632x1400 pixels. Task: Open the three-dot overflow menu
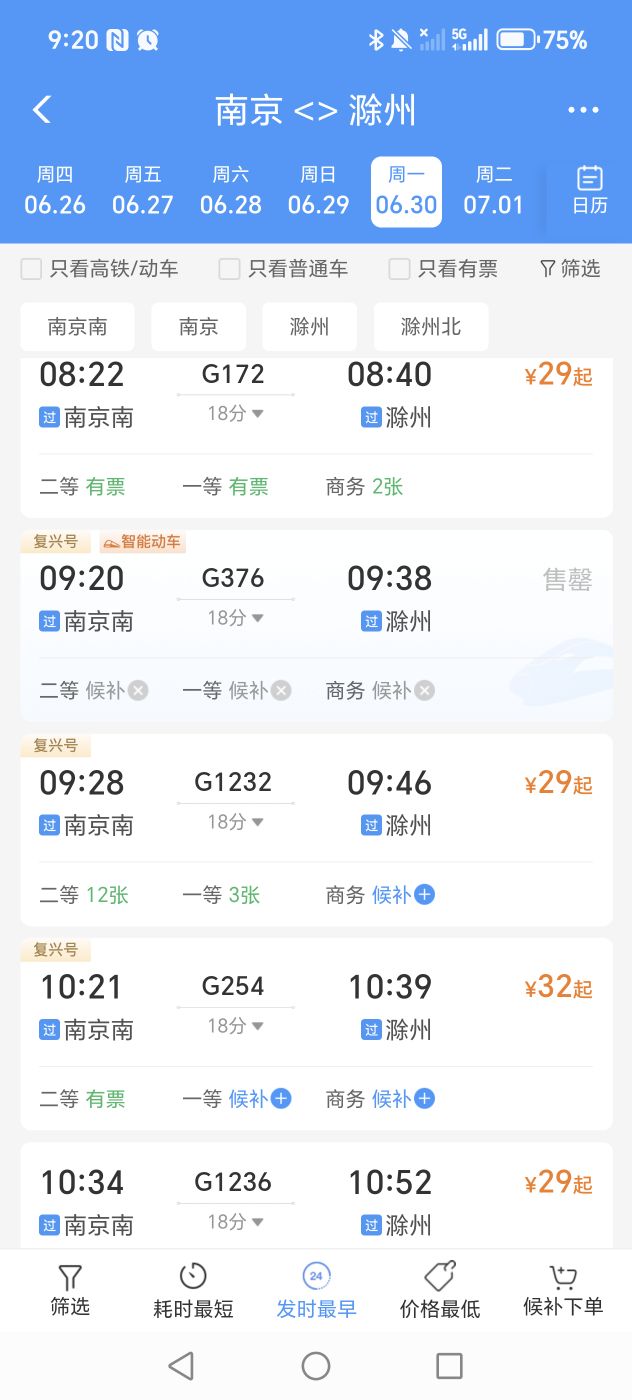583,110
